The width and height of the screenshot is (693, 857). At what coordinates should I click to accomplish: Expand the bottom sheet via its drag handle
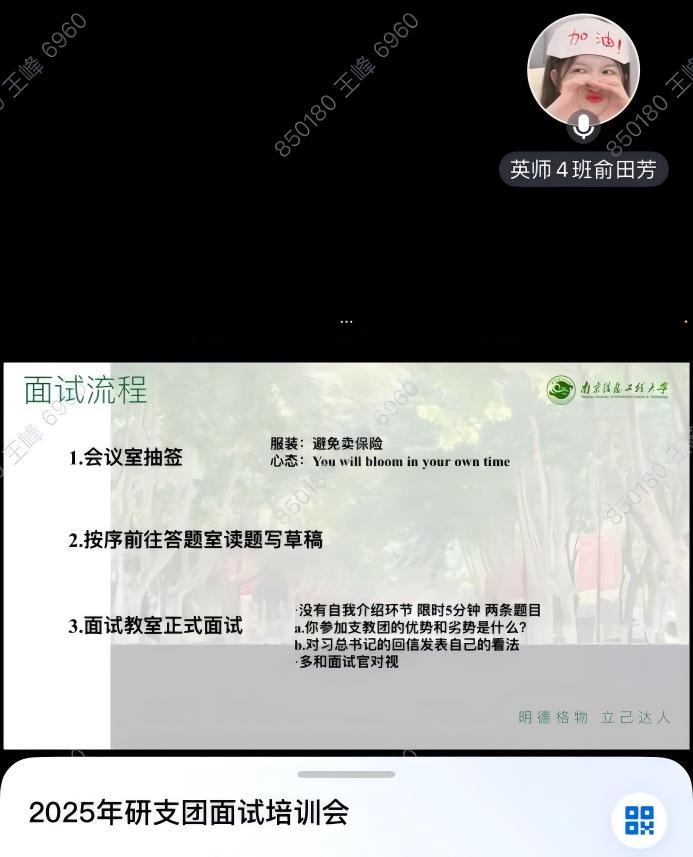346,774
